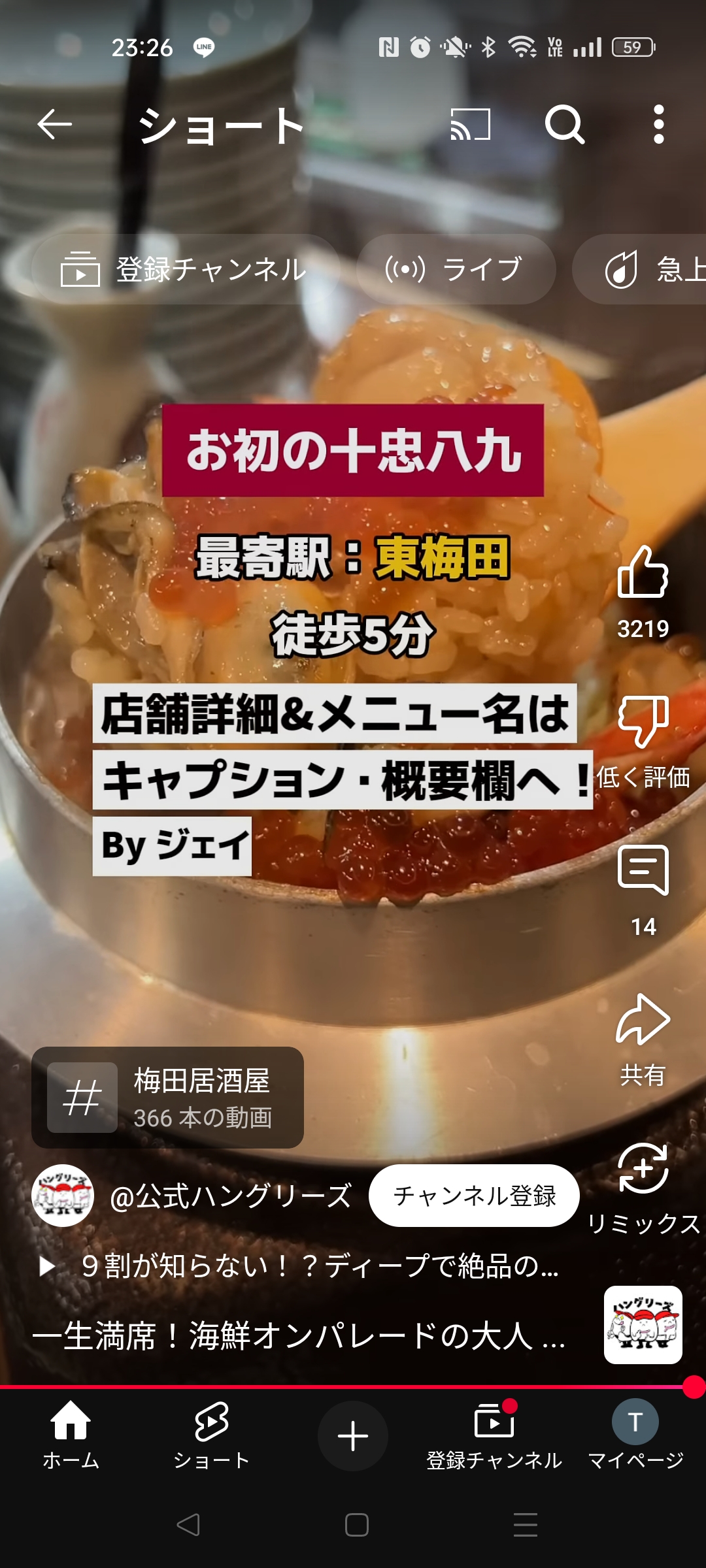
Task: Like this short with thumbs up
Action: (x=643, y=572)
